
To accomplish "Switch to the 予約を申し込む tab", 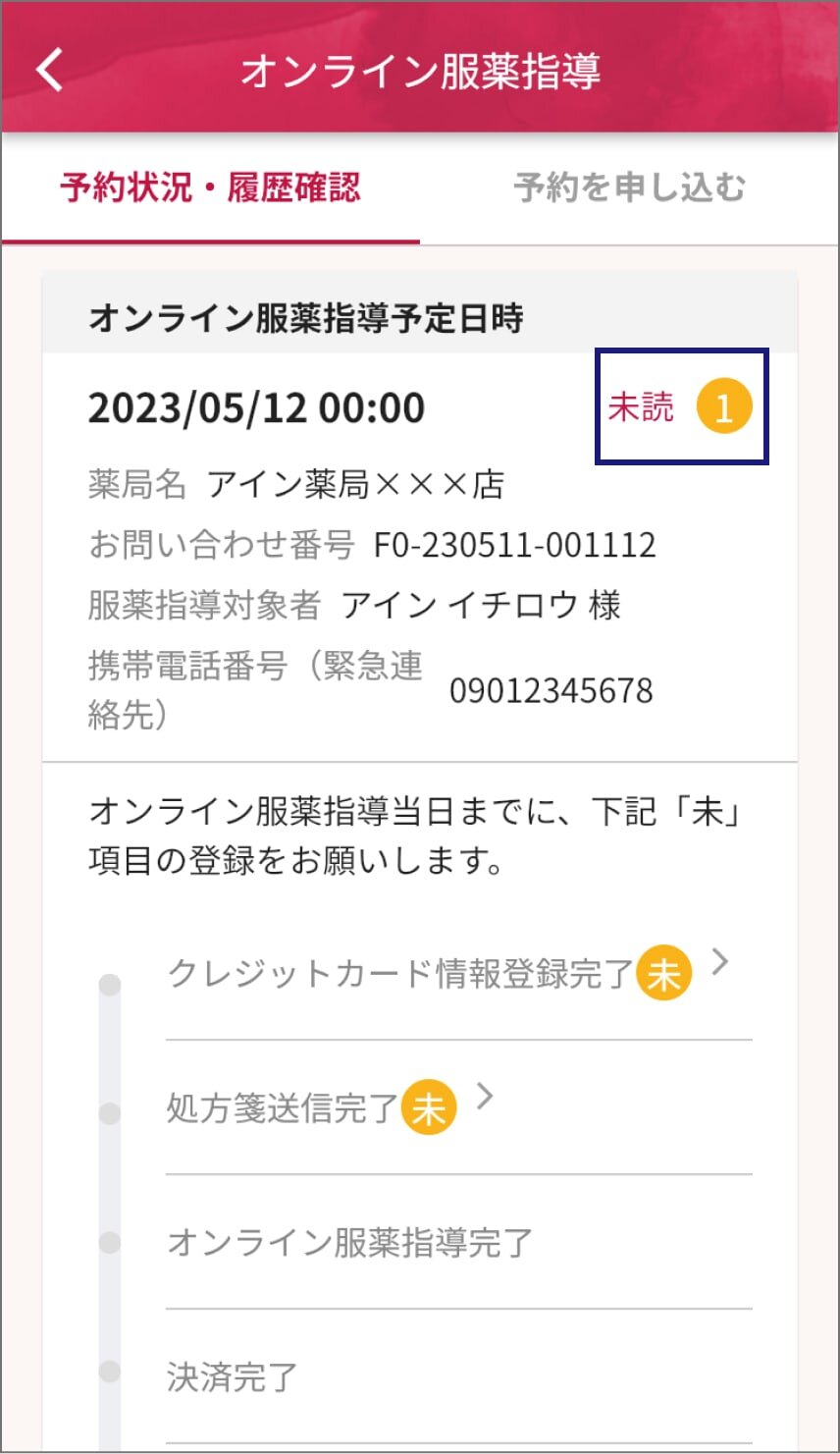I will tap(630, 188).
